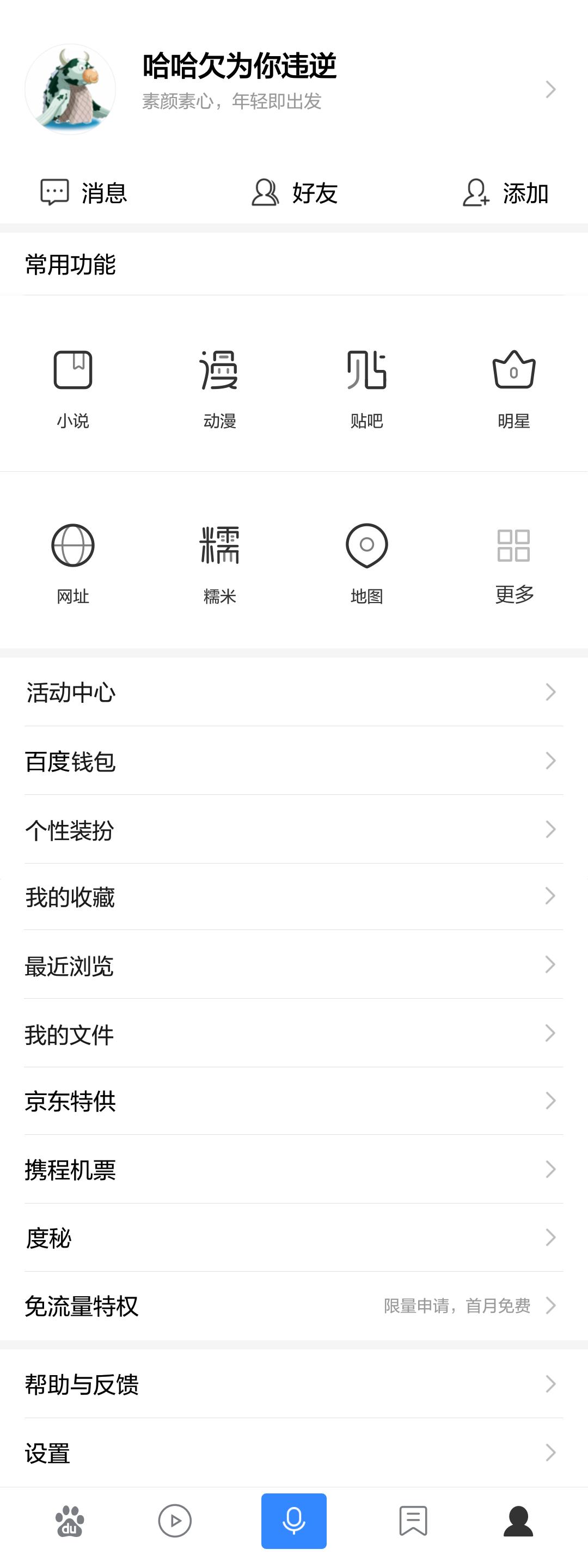Expand the 活动中心 entry
588x1568 pixels.
click(293, 691)
